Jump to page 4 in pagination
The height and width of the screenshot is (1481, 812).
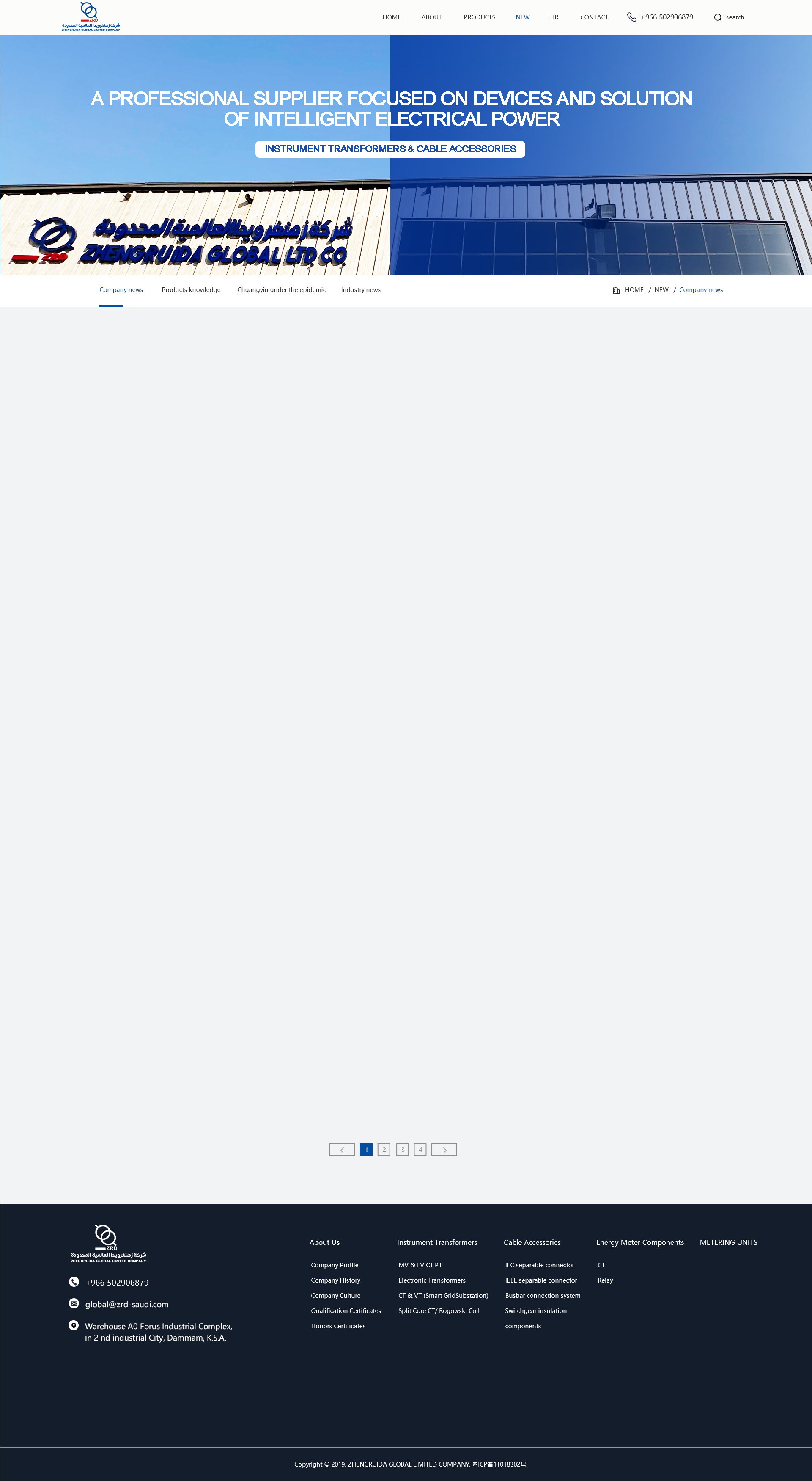[x=420, y=1149]
